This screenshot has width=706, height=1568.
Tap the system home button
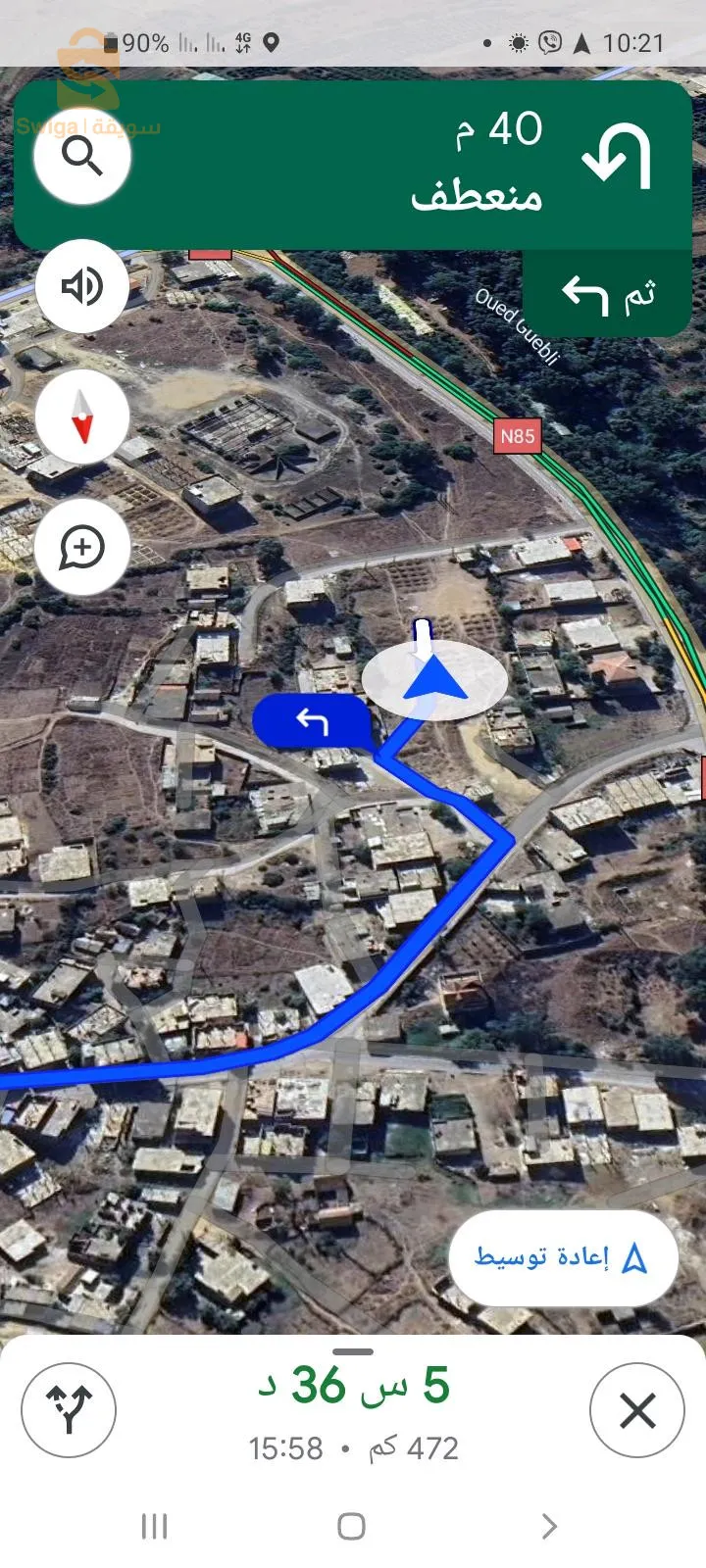[351, 1526]
